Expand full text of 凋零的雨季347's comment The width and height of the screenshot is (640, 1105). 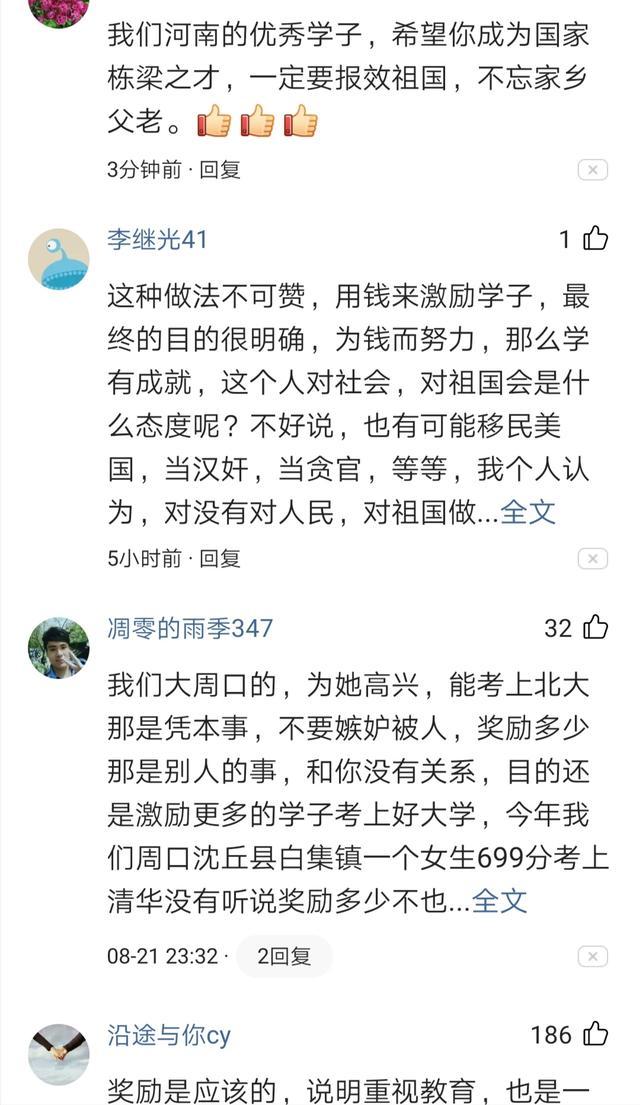pyautogui.click(x=499, y=900)
